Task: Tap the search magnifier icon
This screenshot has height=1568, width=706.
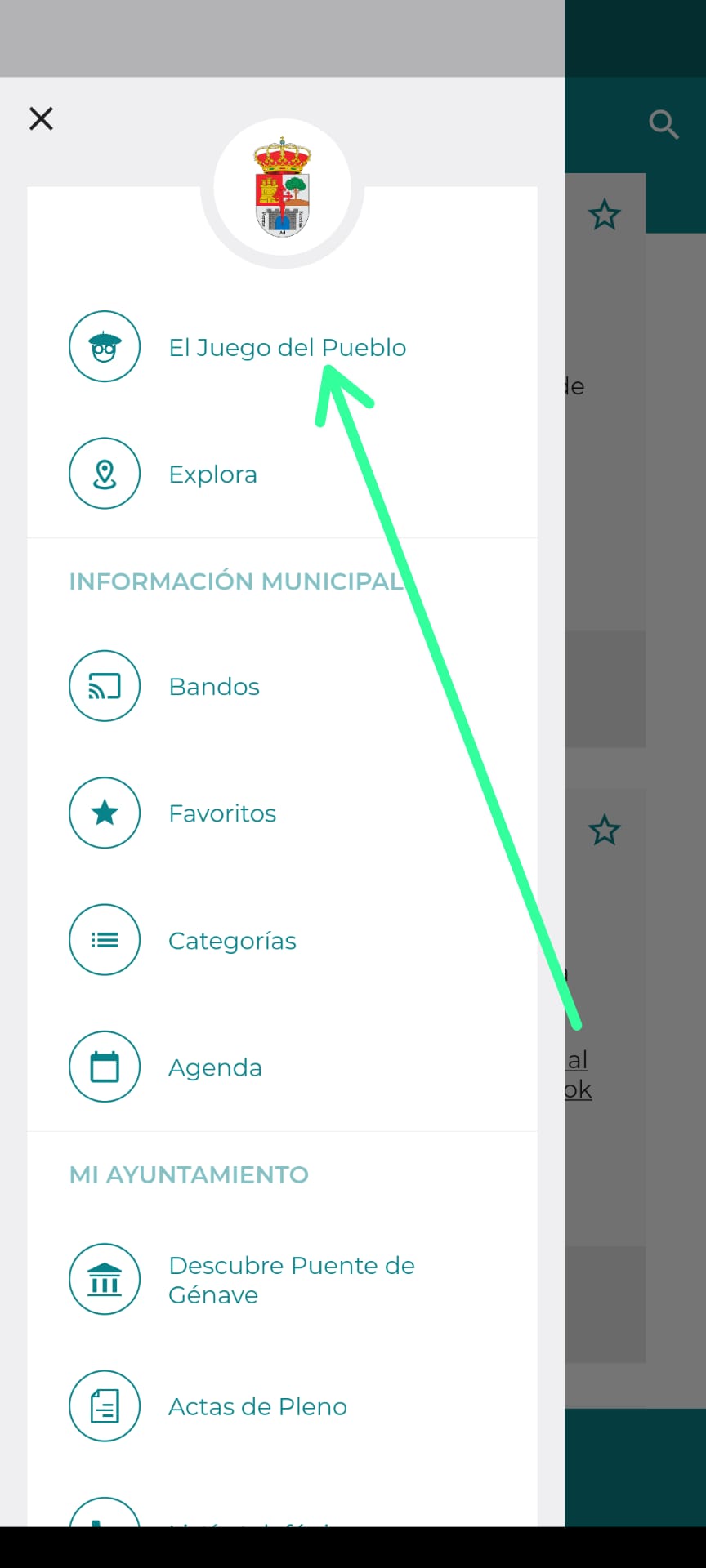Action: [664, 124]
